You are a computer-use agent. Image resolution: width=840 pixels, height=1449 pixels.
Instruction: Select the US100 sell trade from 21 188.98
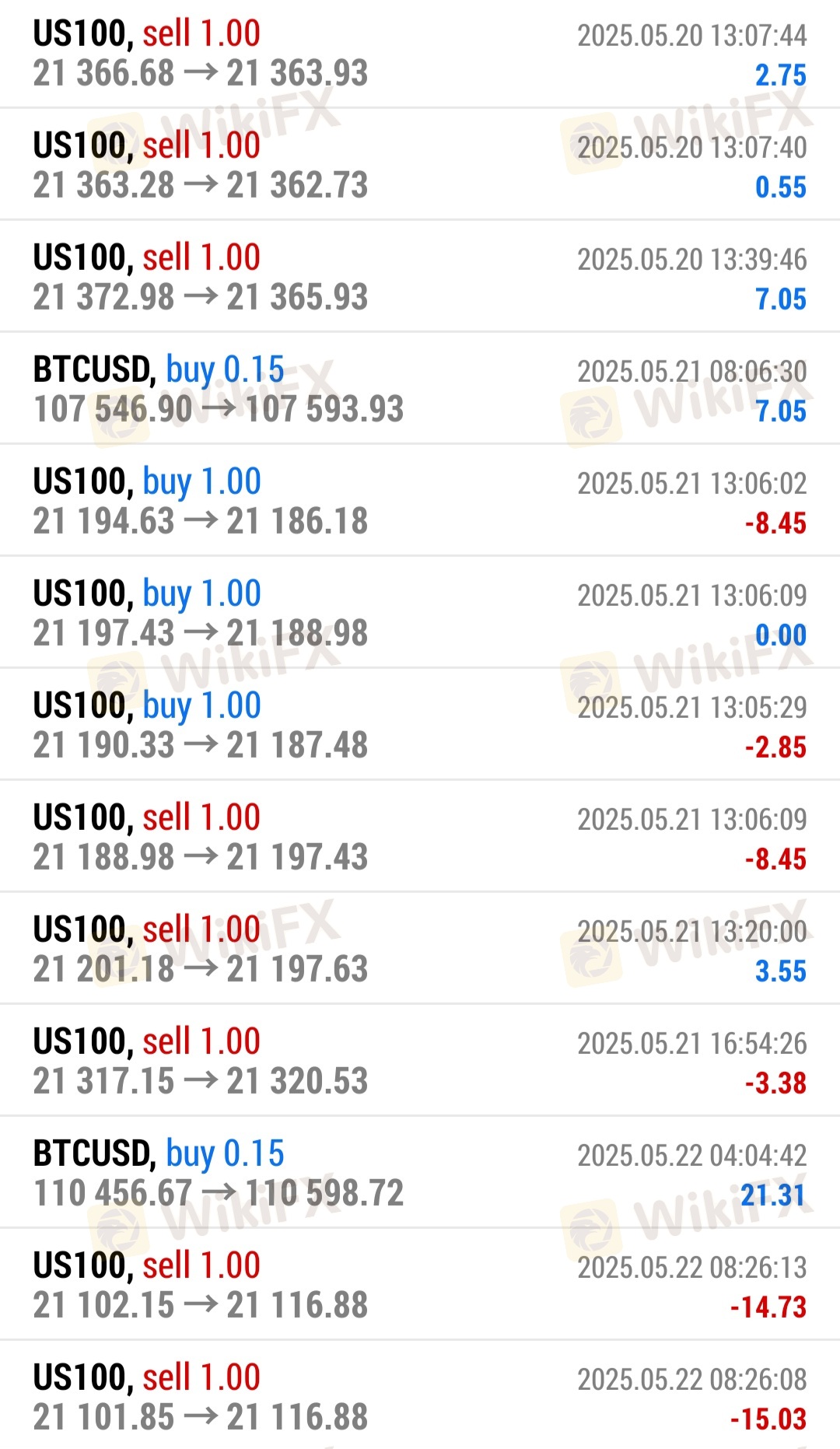[420, 837]
